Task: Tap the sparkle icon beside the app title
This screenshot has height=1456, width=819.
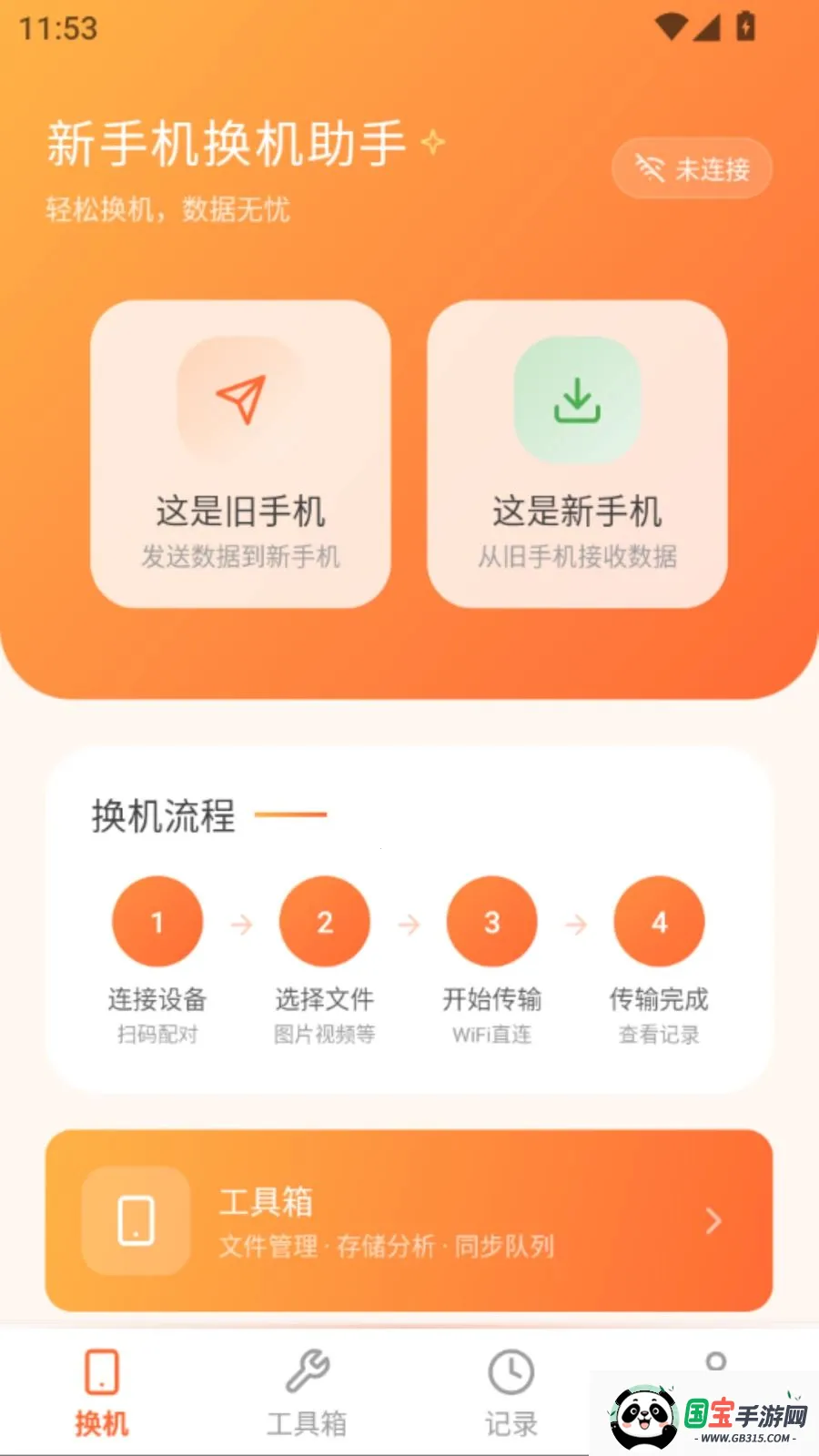Action: [432, 141]
